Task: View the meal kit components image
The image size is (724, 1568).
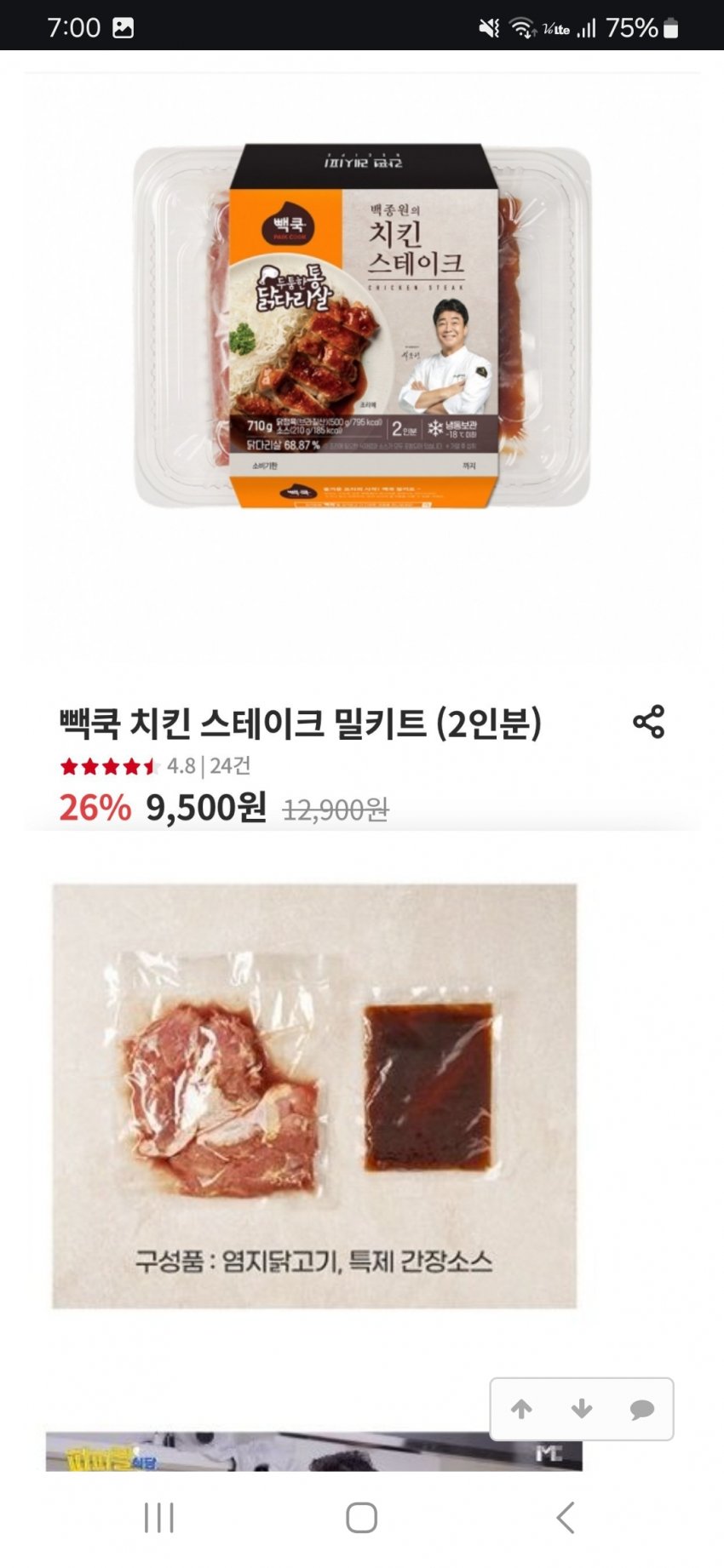Action: point(314,1096)
